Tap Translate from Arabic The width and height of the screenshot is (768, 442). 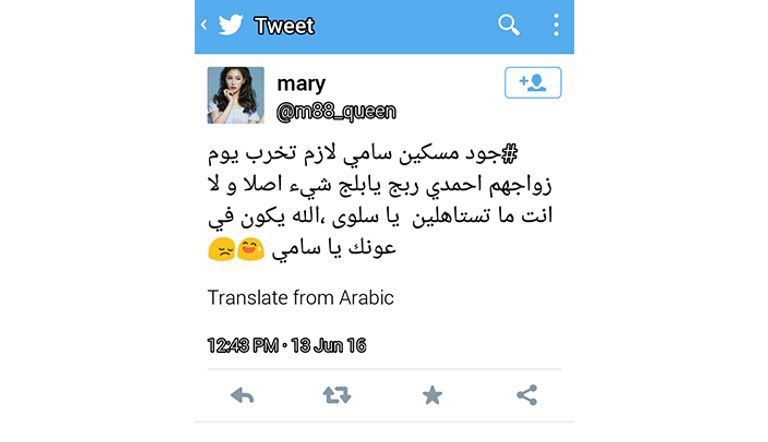300,297
